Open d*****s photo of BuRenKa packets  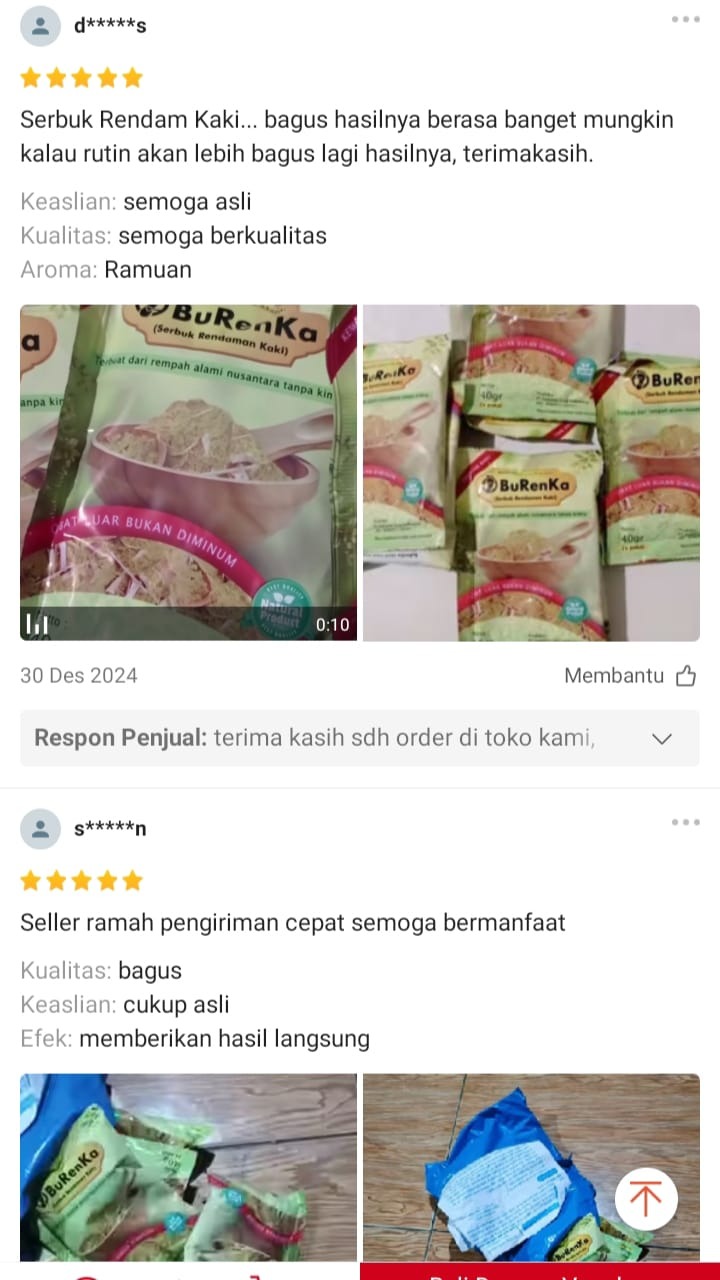coord(531,472)
